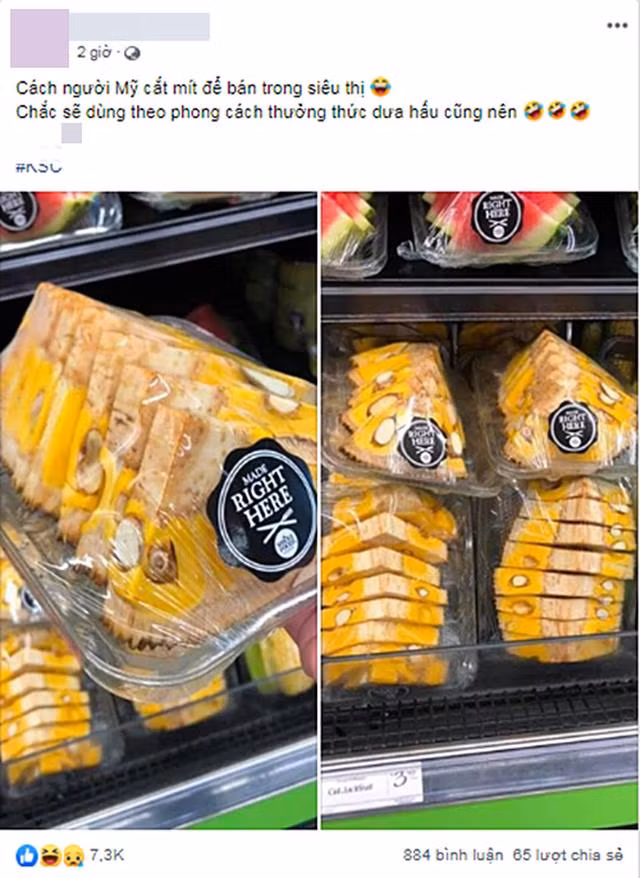Screen dimensions: 640x878
Task: View the 65 lượt chia sẻ shares
Action: point(568,855)
